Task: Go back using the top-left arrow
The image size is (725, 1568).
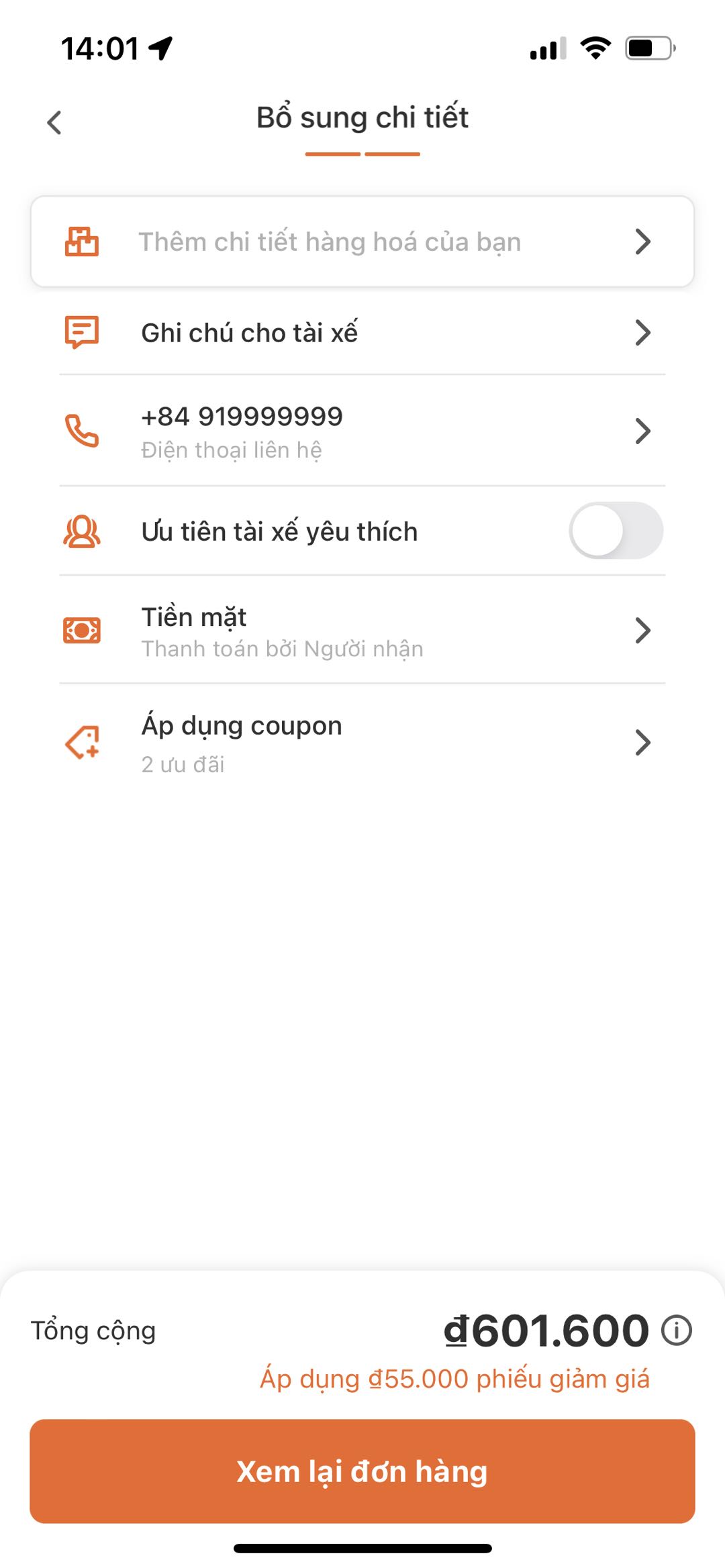Action: click(x=54, y=123)
